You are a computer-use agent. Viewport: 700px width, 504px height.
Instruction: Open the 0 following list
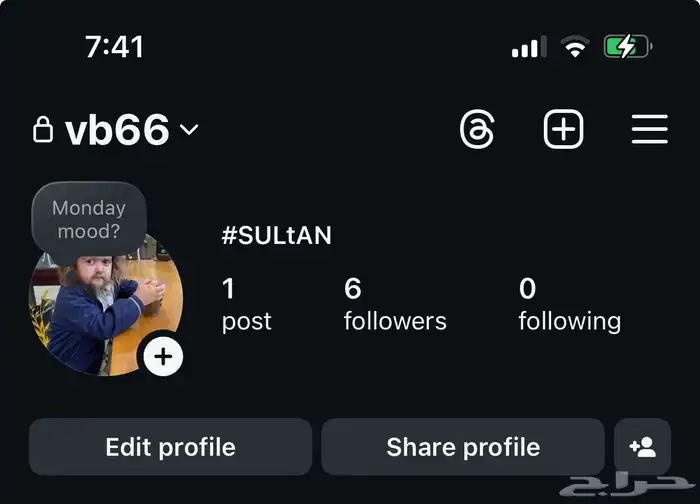[x=569, y=304]
